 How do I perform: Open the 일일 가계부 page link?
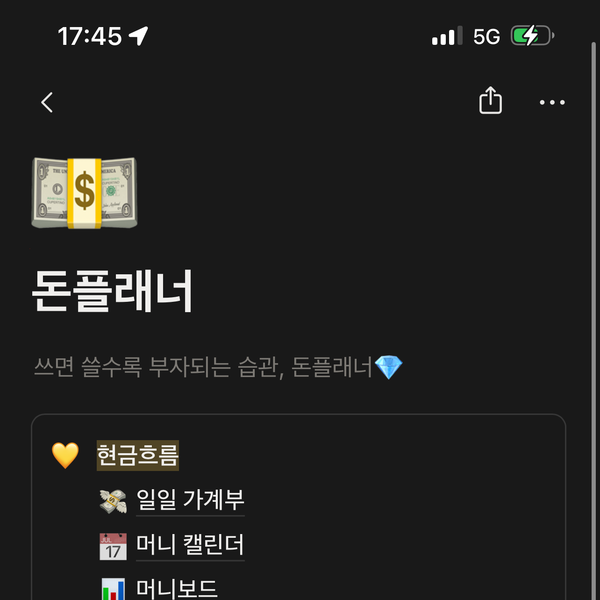[190, 500]
